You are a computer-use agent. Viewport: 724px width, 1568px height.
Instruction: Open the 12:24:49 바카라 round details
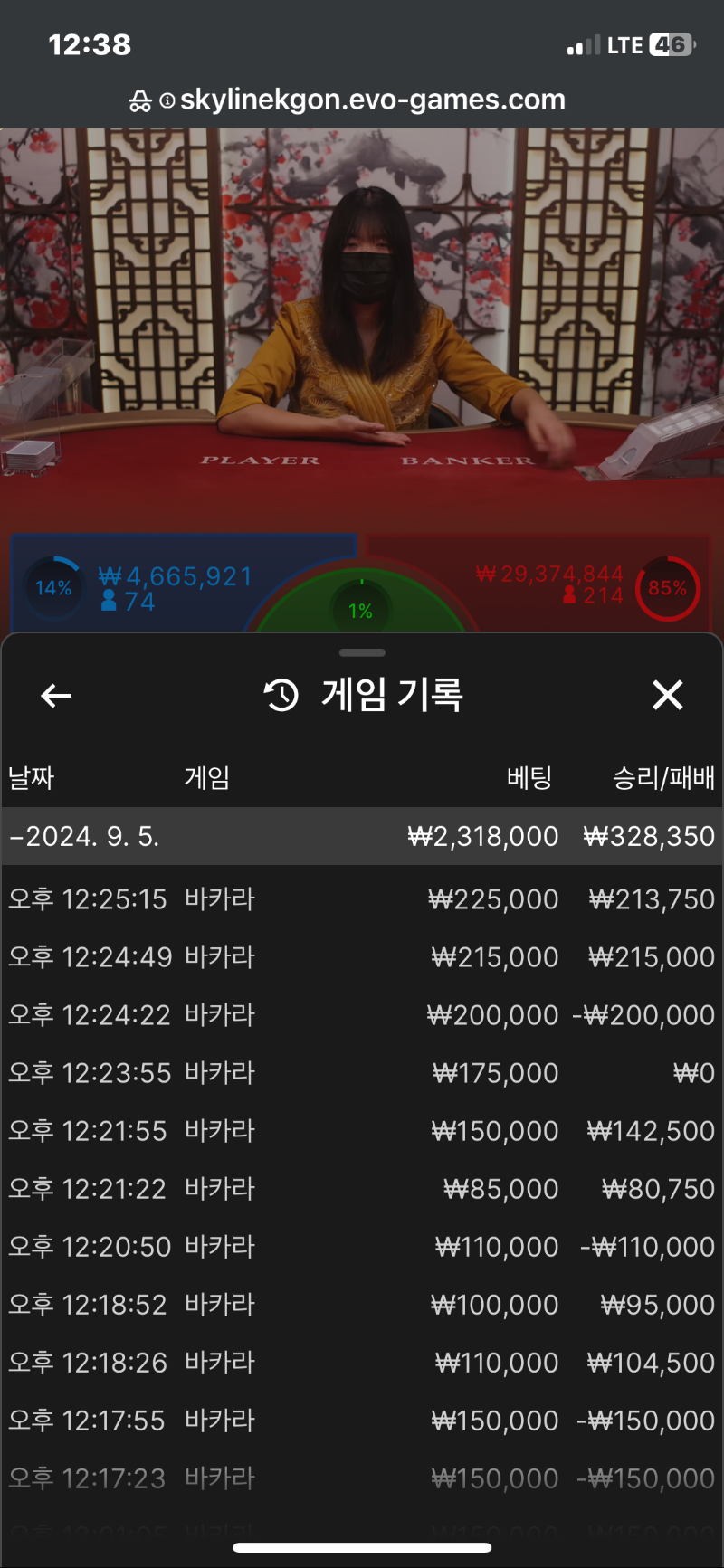[x=362, y=956]
